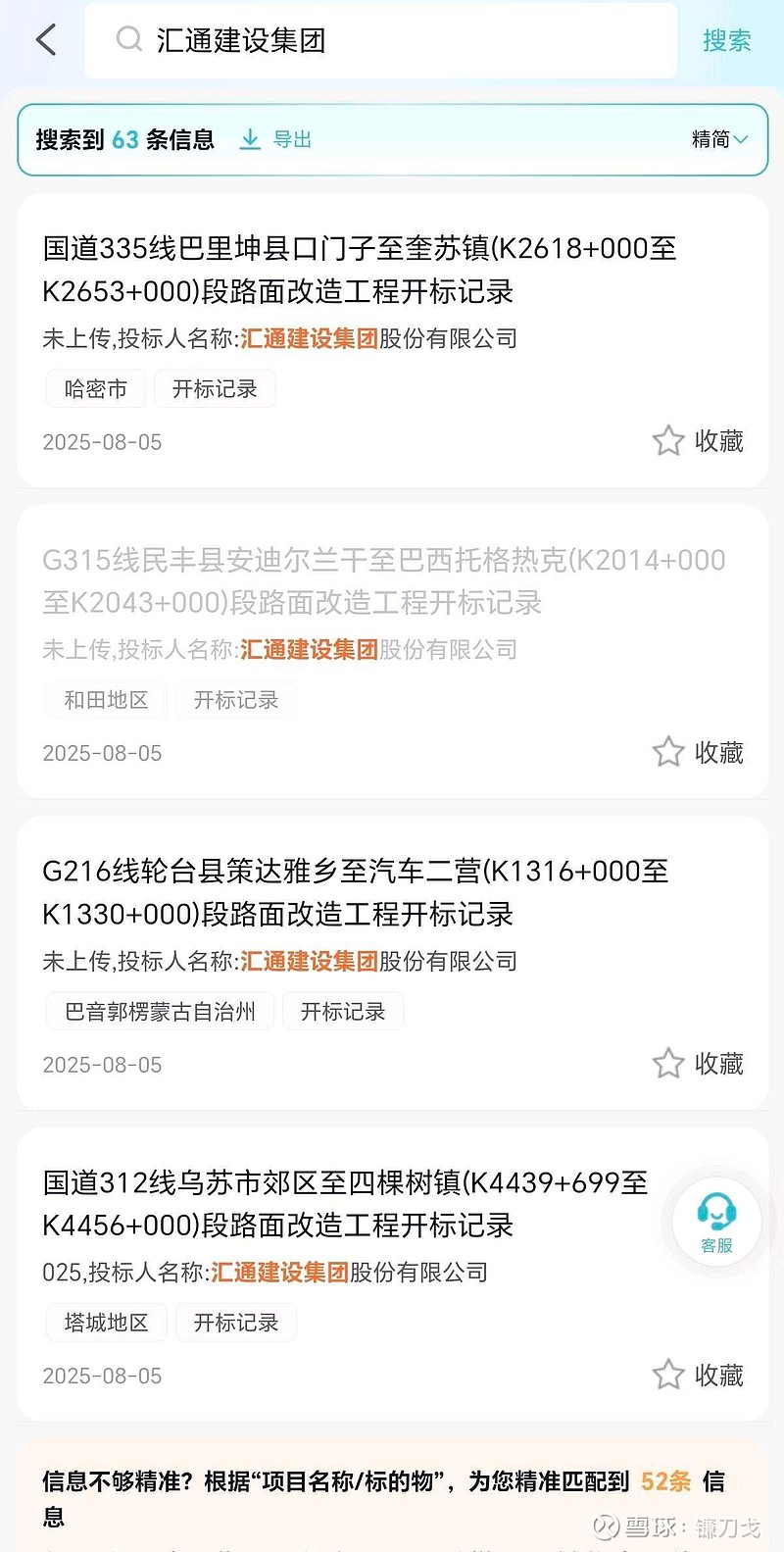Open the G315线民丰县 bid record
784x1552 pixels.
pos(384,580)
